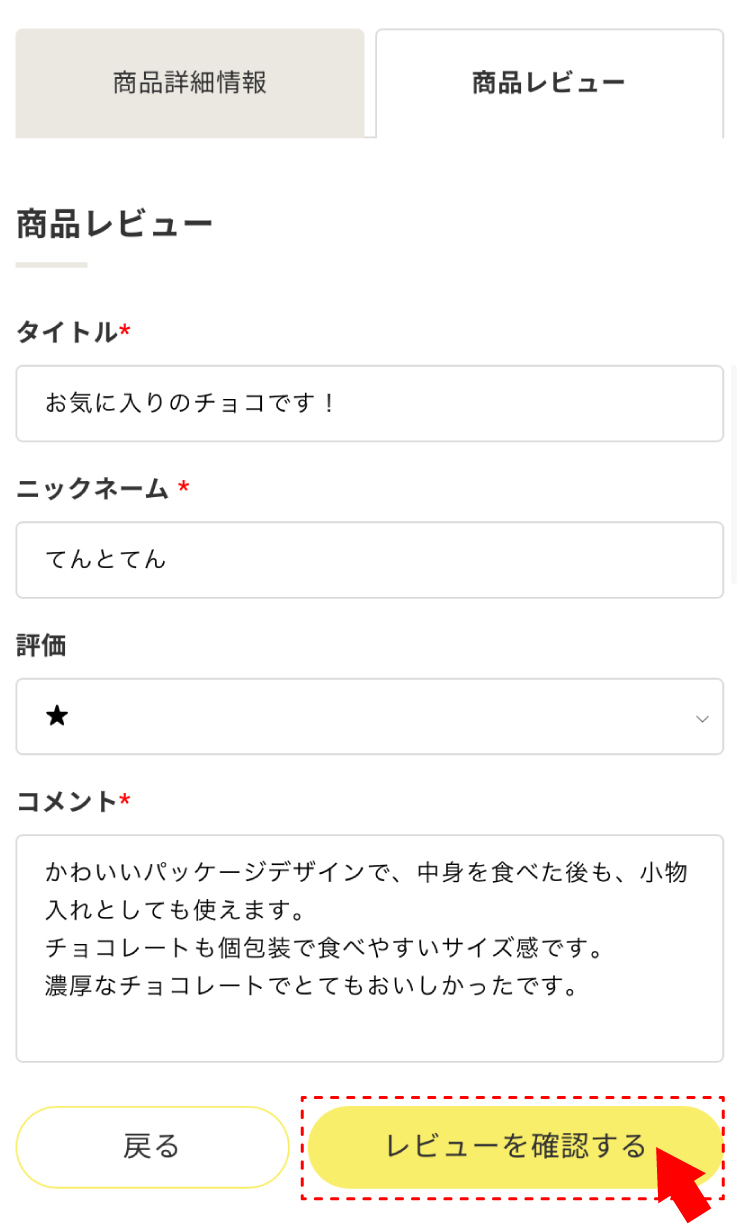This screenshot has height=1231, width=740.
Task: Click the 商品レビュー page heading
Action: pos(111,222)
